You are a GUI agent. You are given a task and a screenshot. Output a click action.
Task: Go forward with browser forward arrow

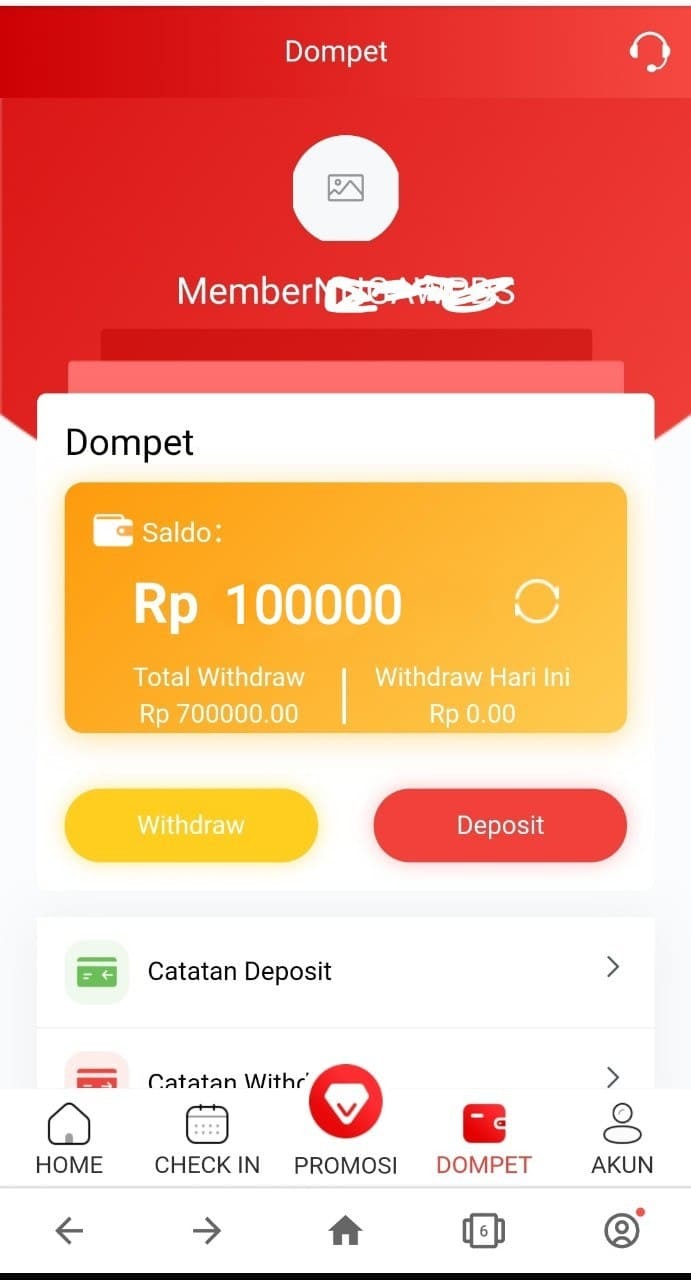(207, 1230)
